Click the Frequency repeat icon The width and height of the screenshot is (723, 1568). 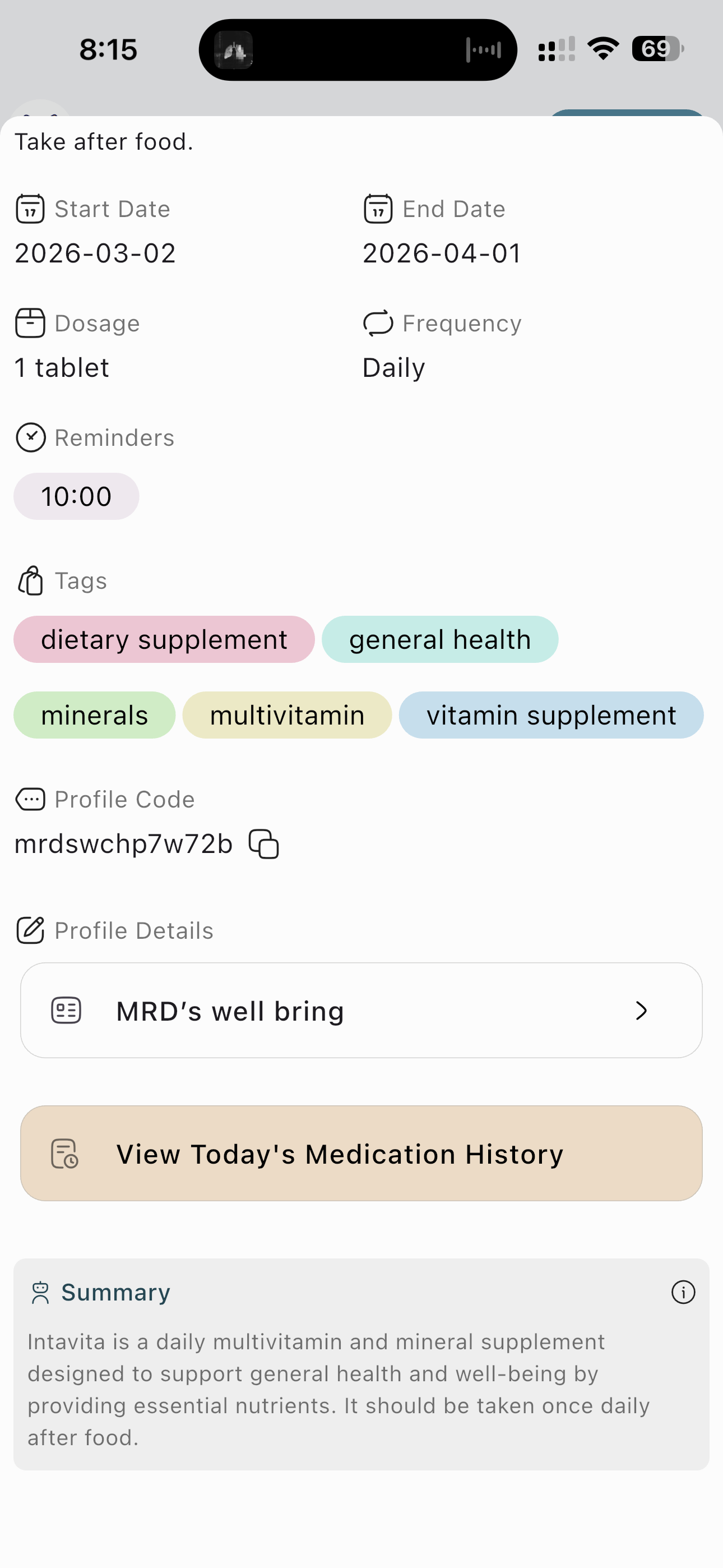[x=377, y=323]
